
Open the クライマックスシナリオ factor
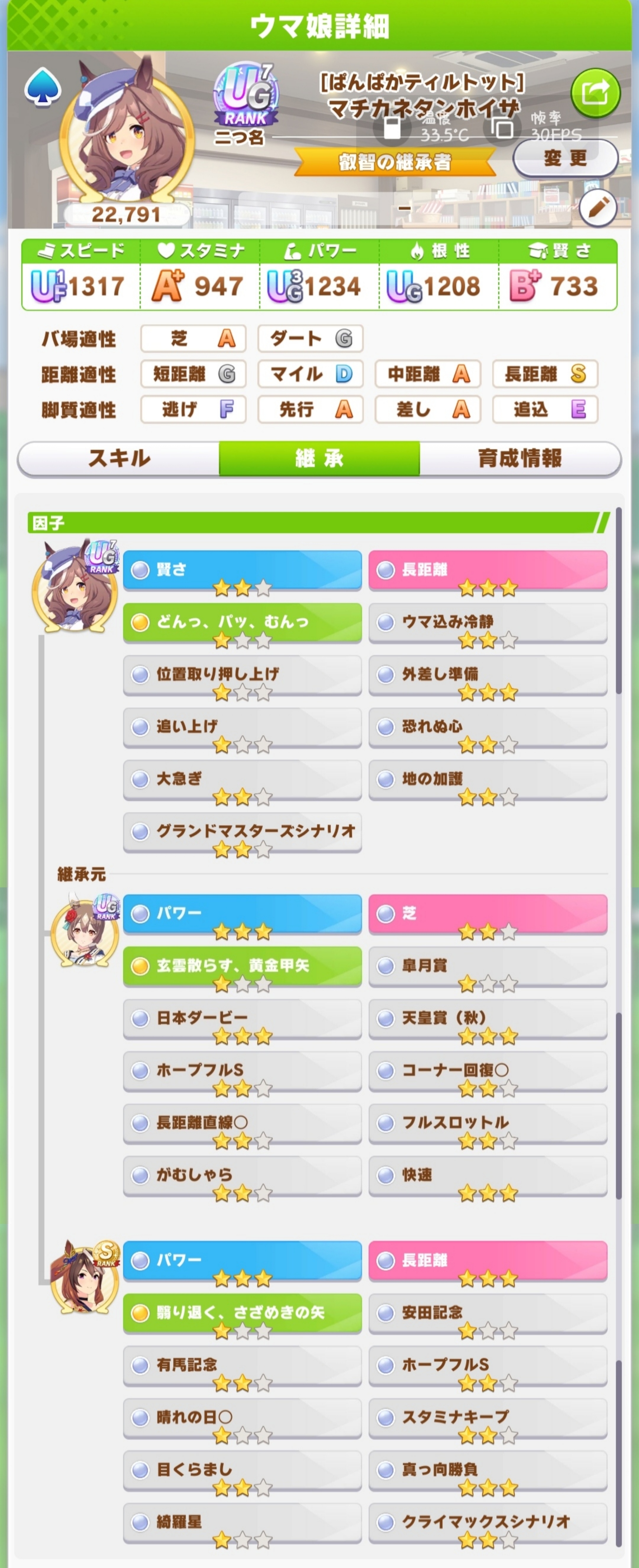pyautogui.click(x=487, y=1522)
